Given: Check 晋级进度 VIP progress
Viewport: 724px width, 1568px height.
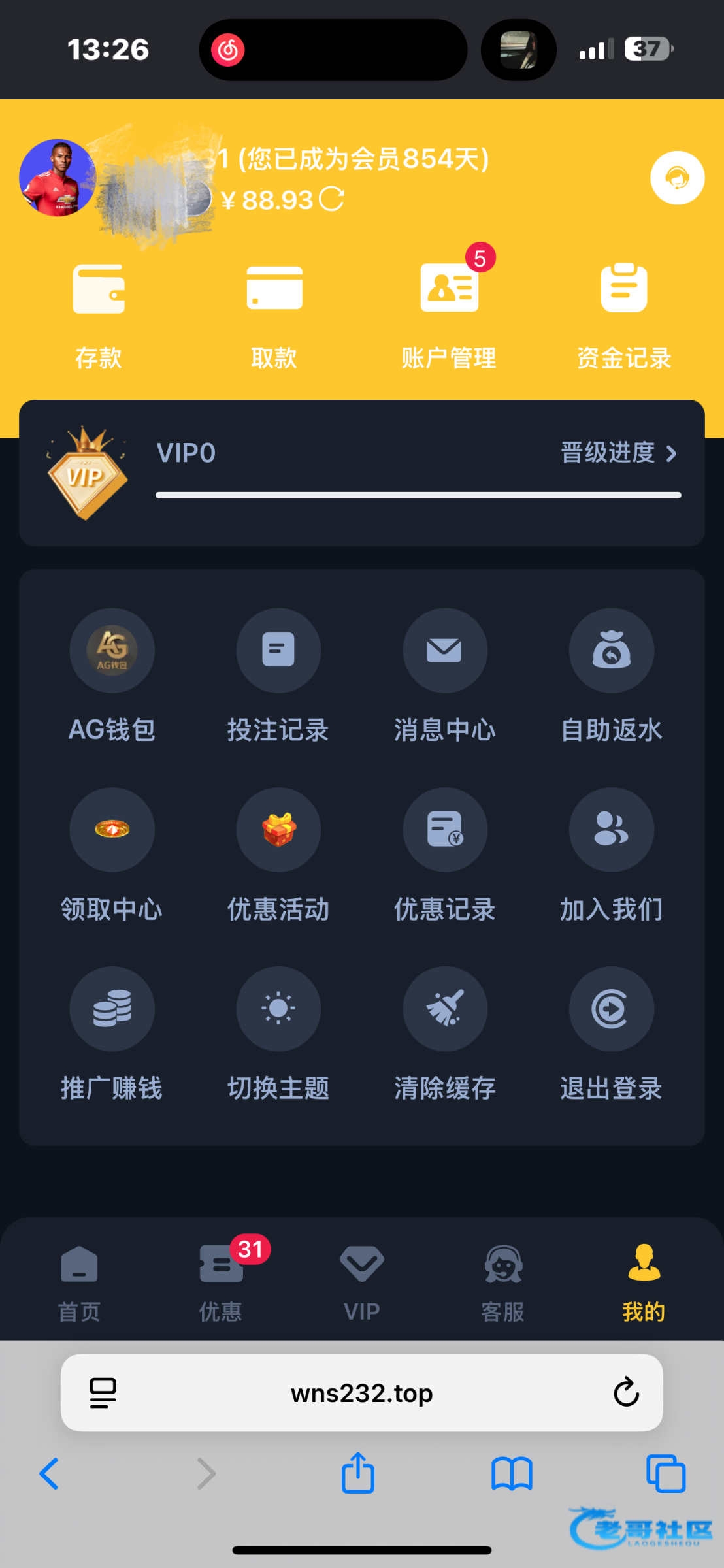Looking at the screenshot, I should [618, 453].
